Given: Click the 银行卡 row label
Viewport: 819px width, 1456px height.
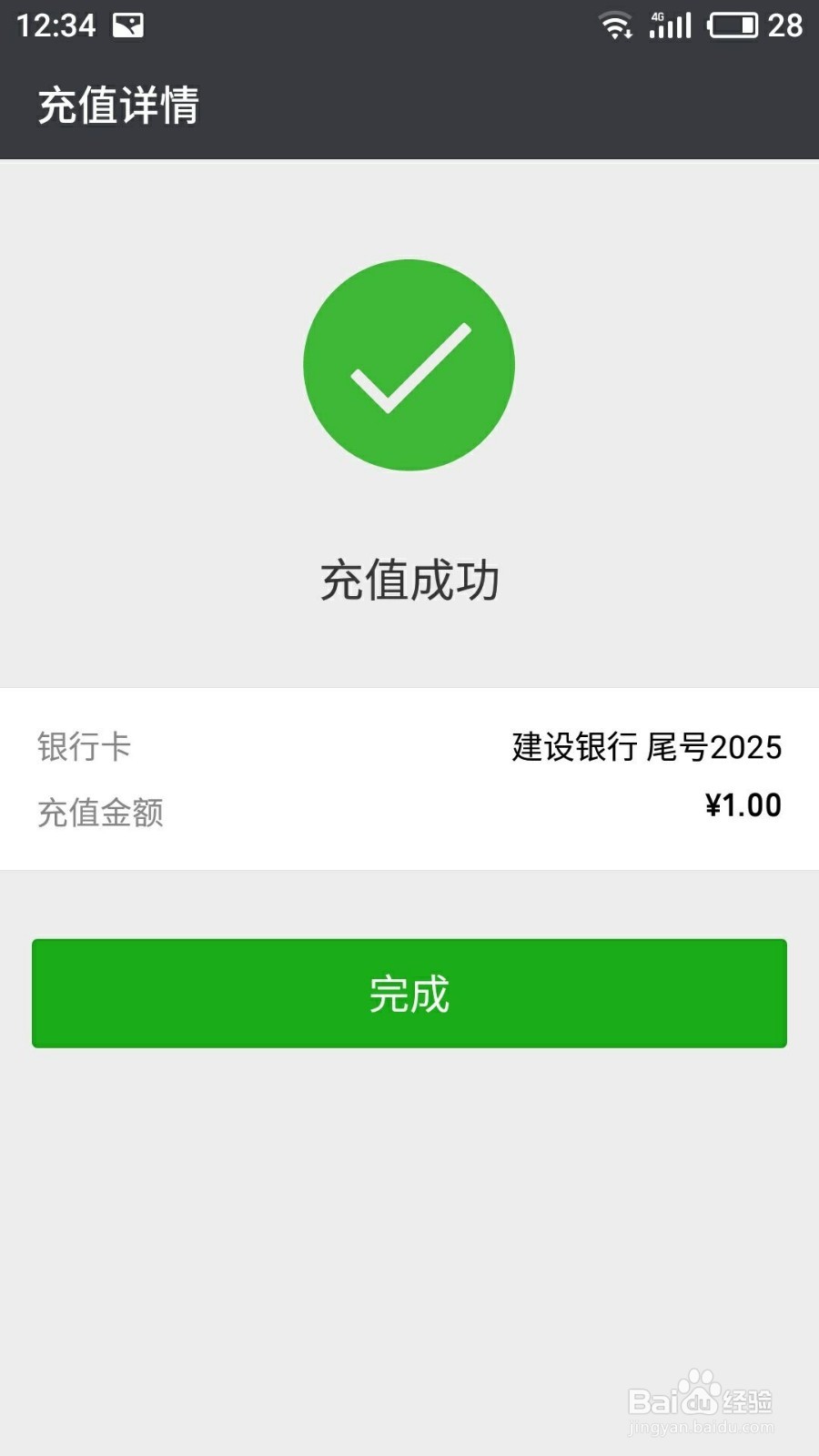Looking at the screenshot, I should (x=84, y=747).
